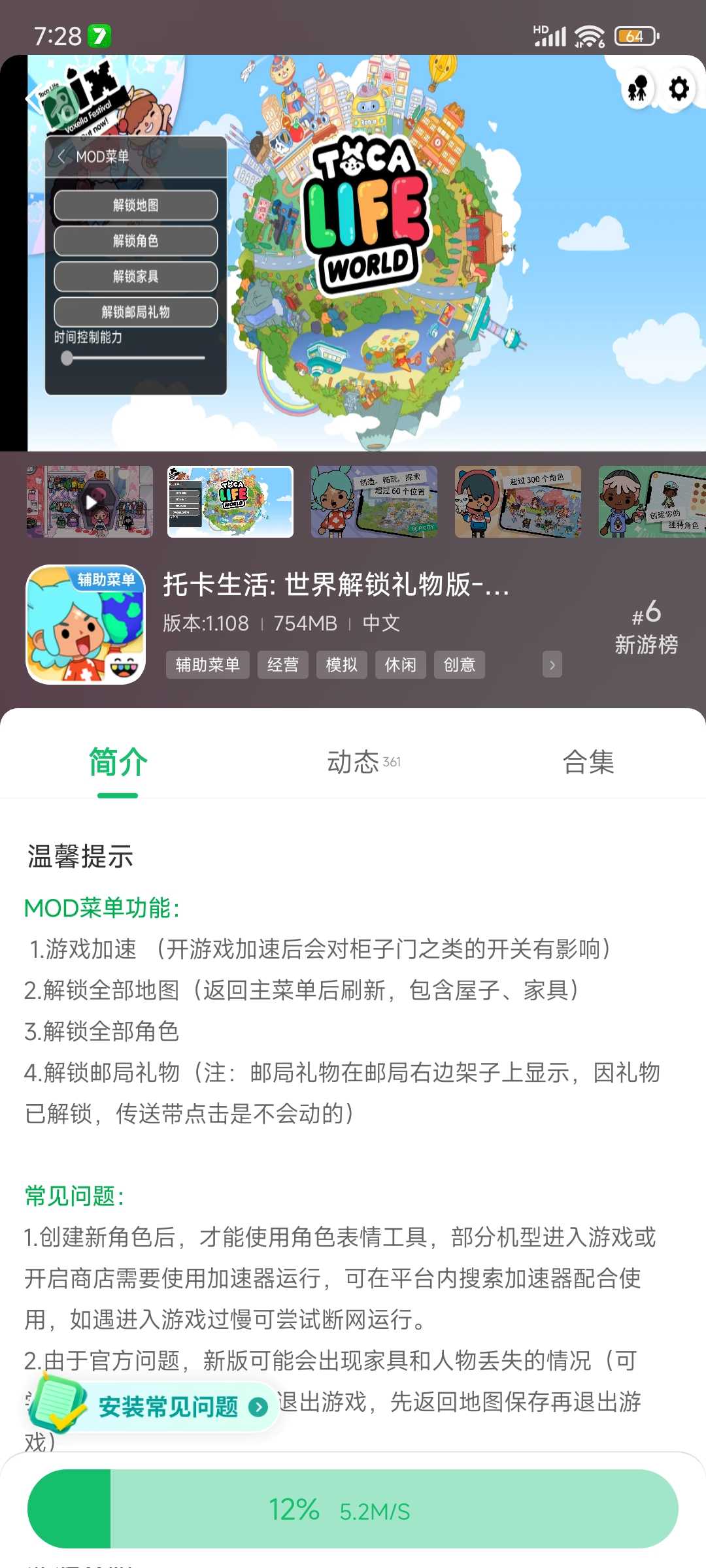View the '超过300个角色' screenshot thumbnail
The width and height of the screenshot is (706, 1568).
(x=518, y=502)
